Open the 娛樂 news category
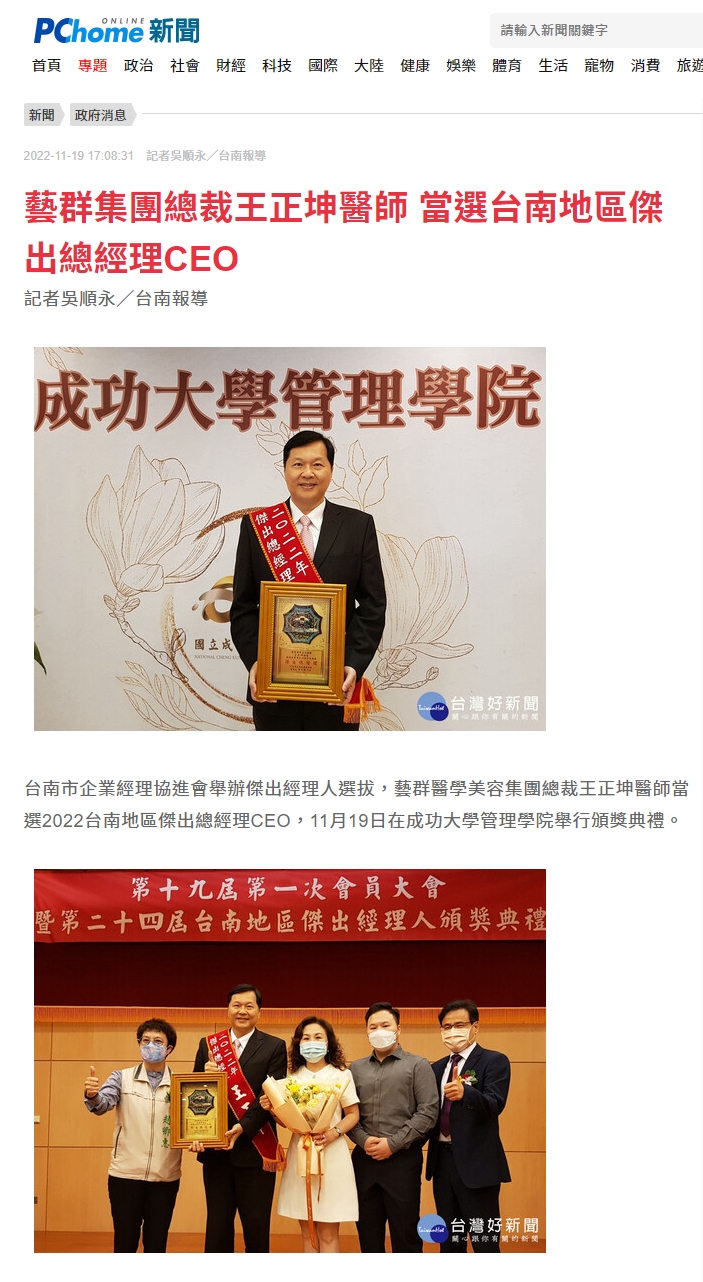 [461, 66]
